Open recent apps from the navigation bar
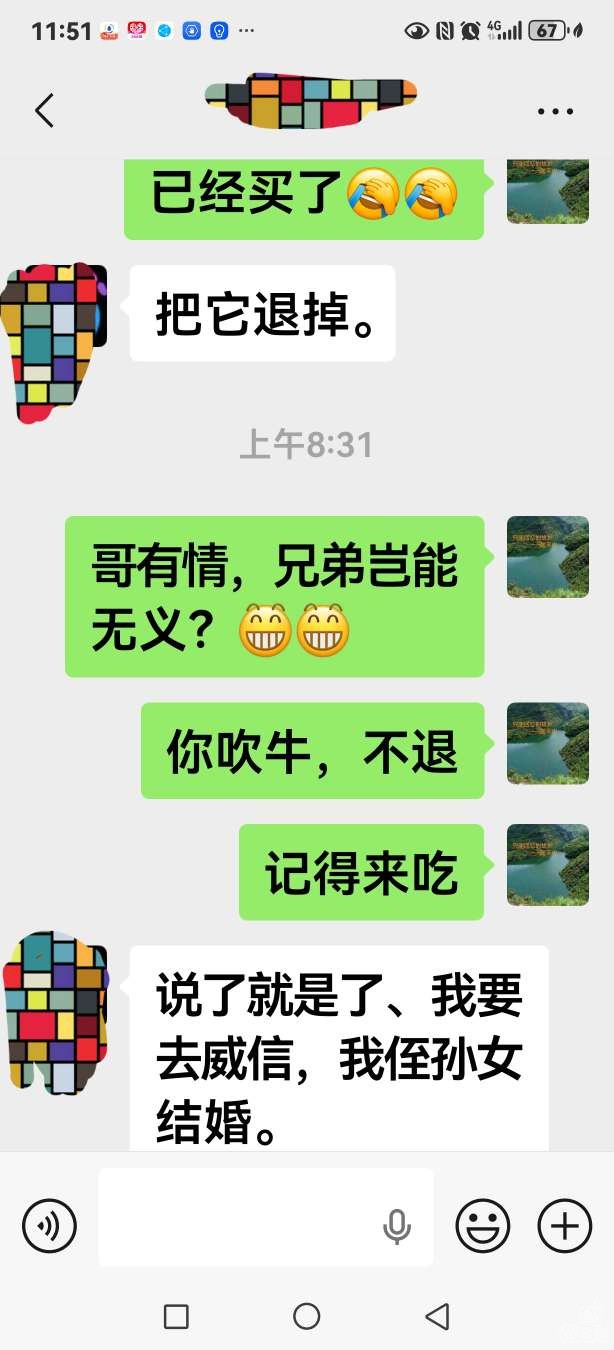 point(176,1316)
